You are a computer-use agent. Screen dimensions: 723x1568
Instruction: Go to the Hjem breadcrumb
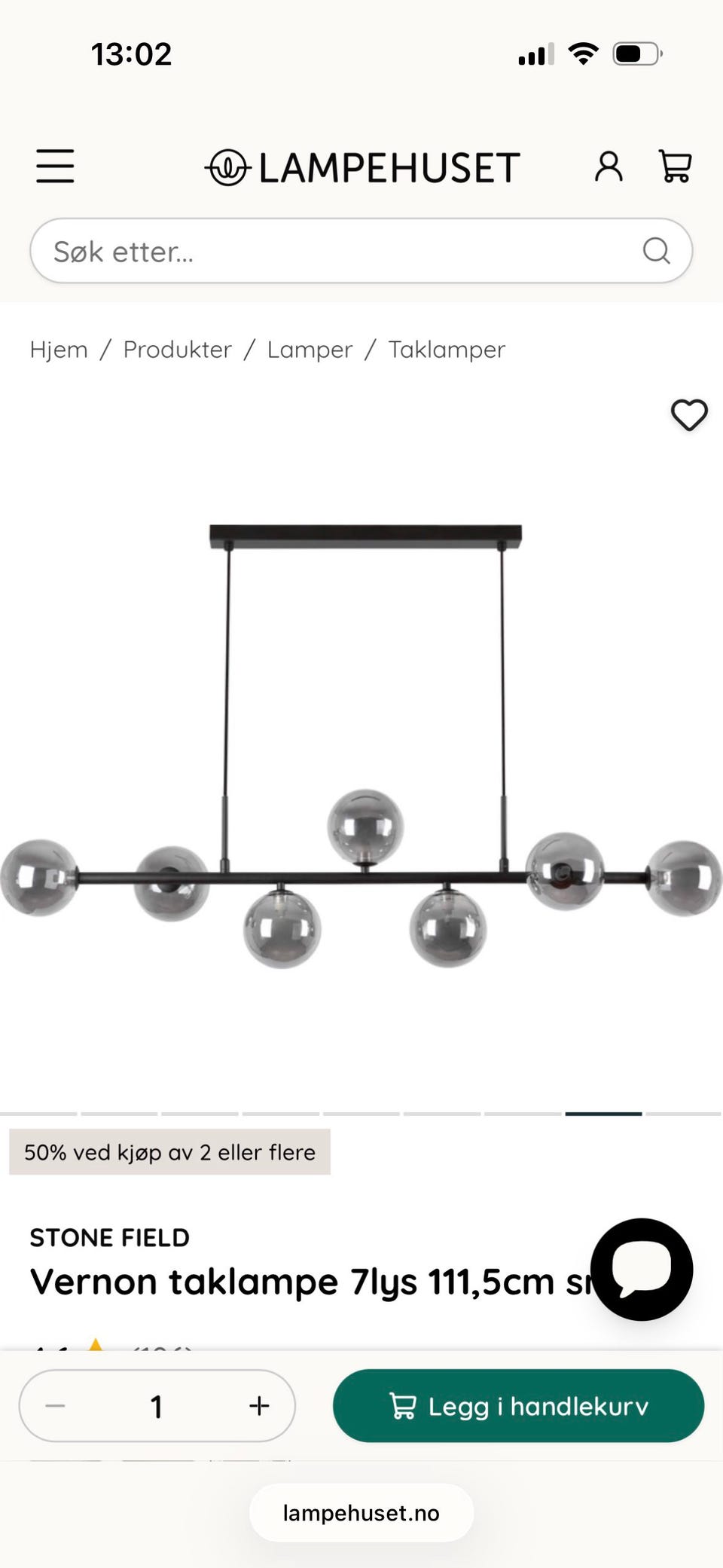click(x=59, y=350)
